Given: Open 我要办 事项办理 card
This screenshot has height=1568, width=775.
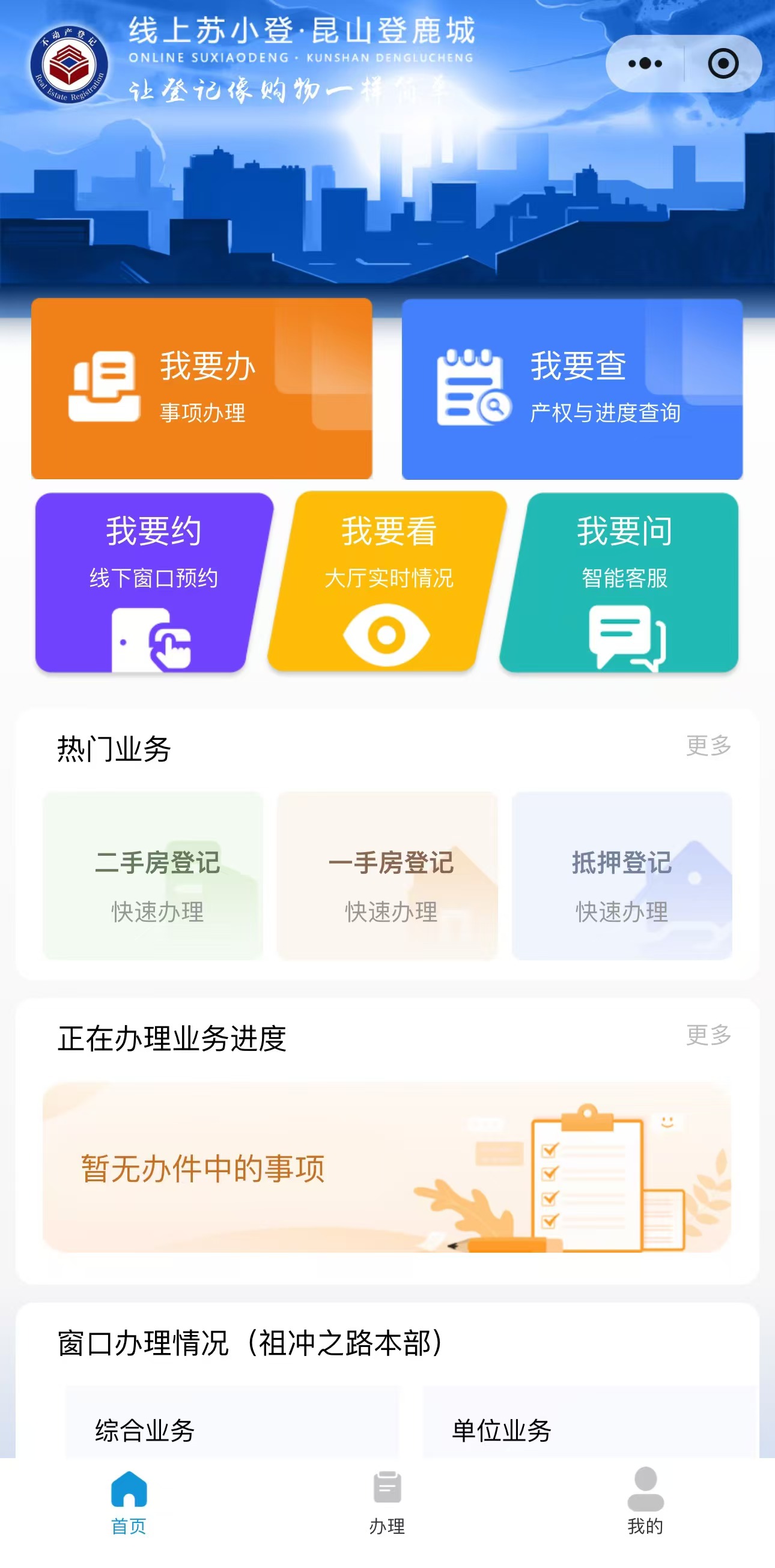Looking at the screenshot, I should pos(201,388).
